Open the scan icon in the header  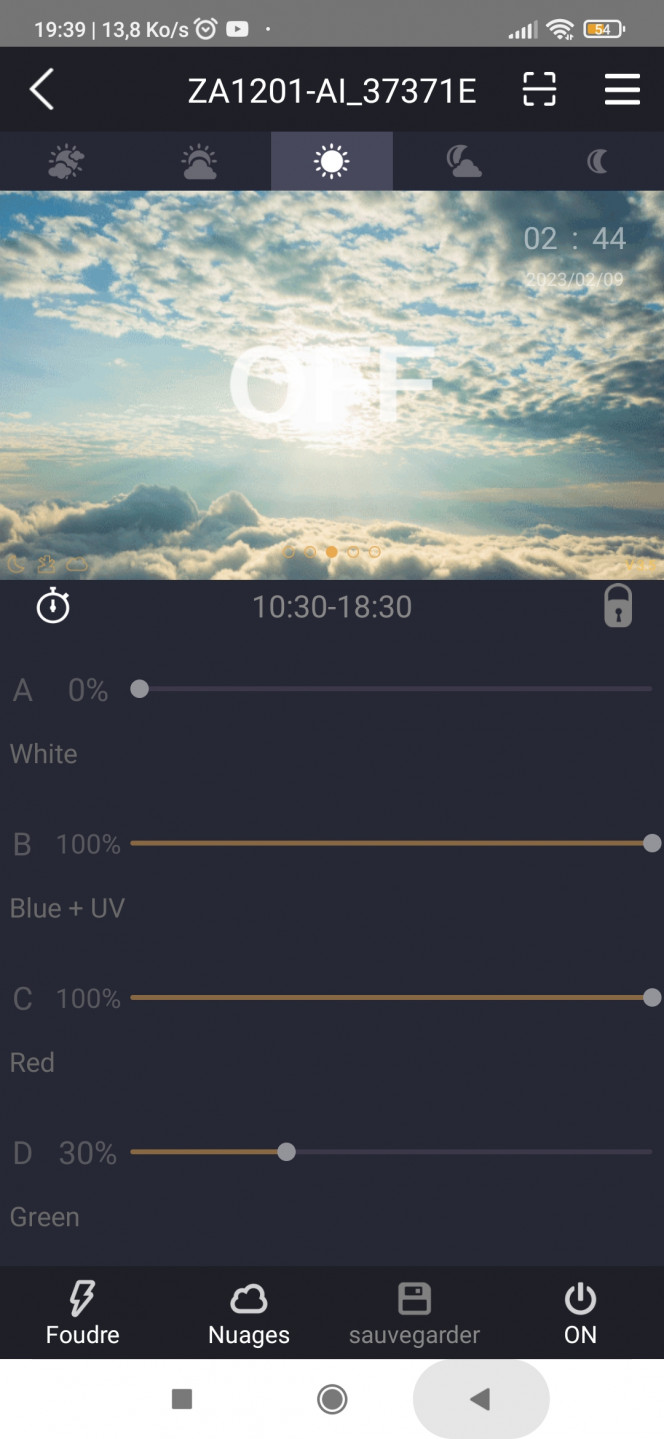[539, 90]
